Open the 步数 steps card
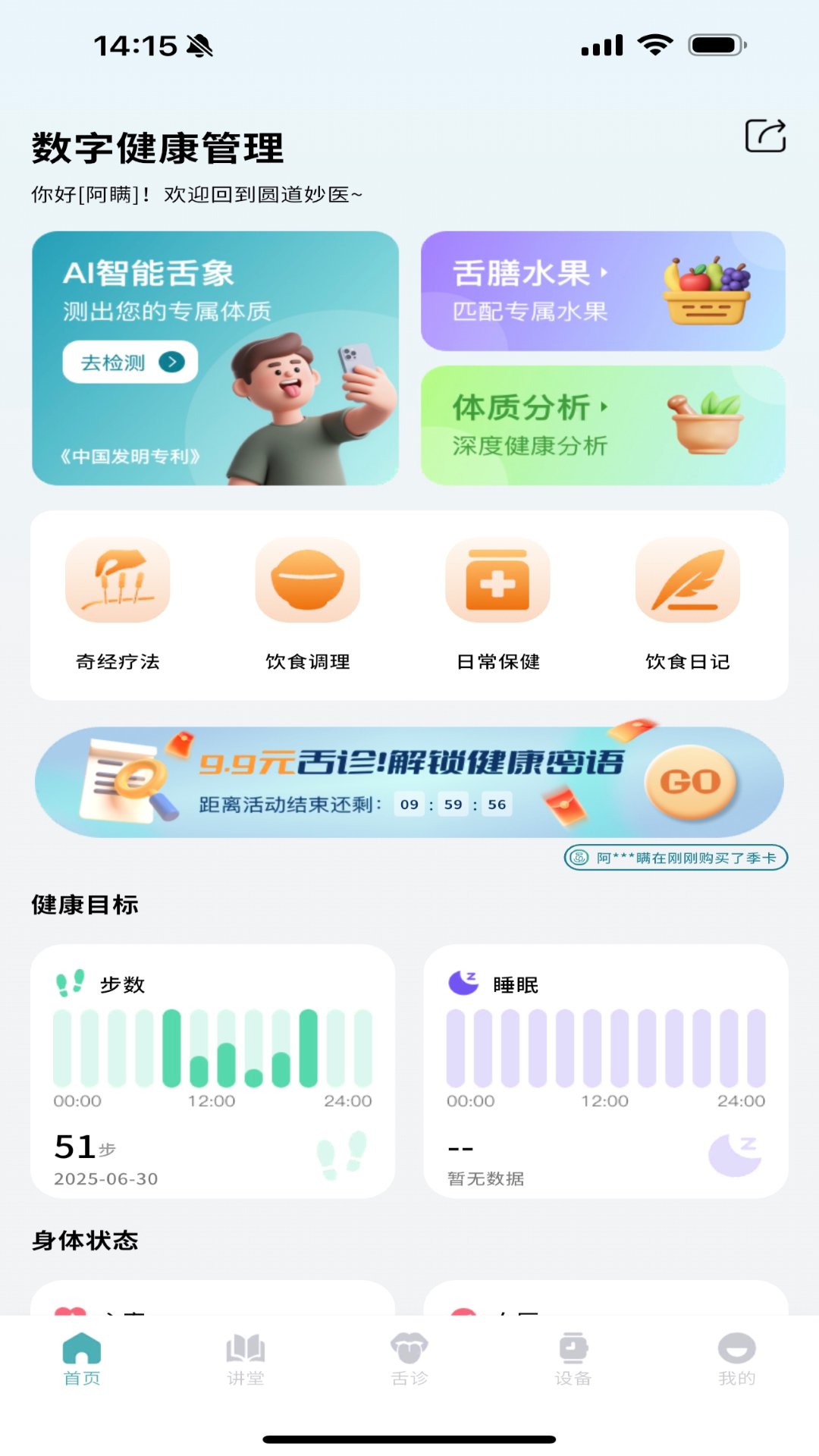This screenshot has height=1456, width=819. (x=212, y=1071)
